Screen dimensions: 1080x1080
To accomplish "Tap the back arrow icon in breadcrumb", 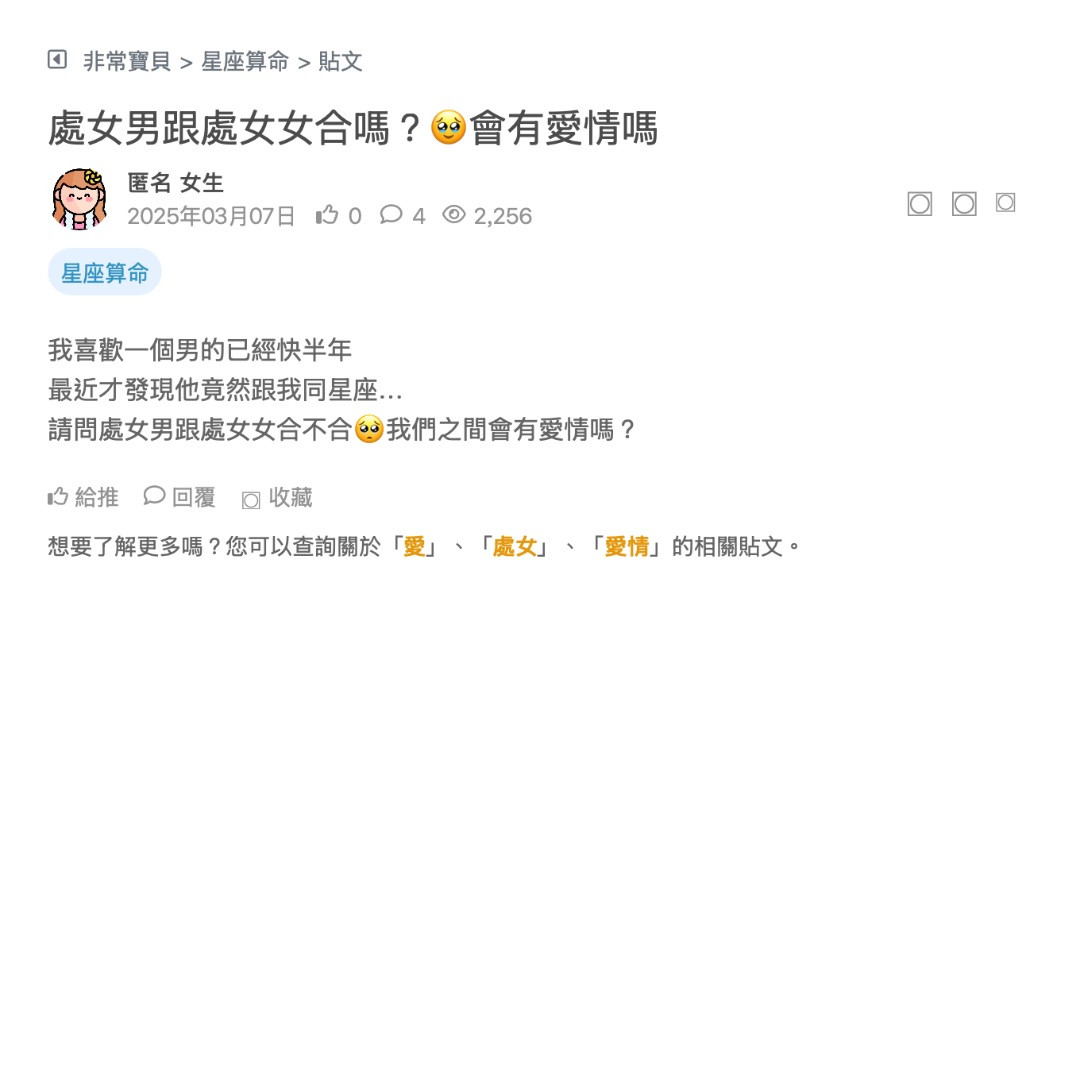I will (57, 60).
